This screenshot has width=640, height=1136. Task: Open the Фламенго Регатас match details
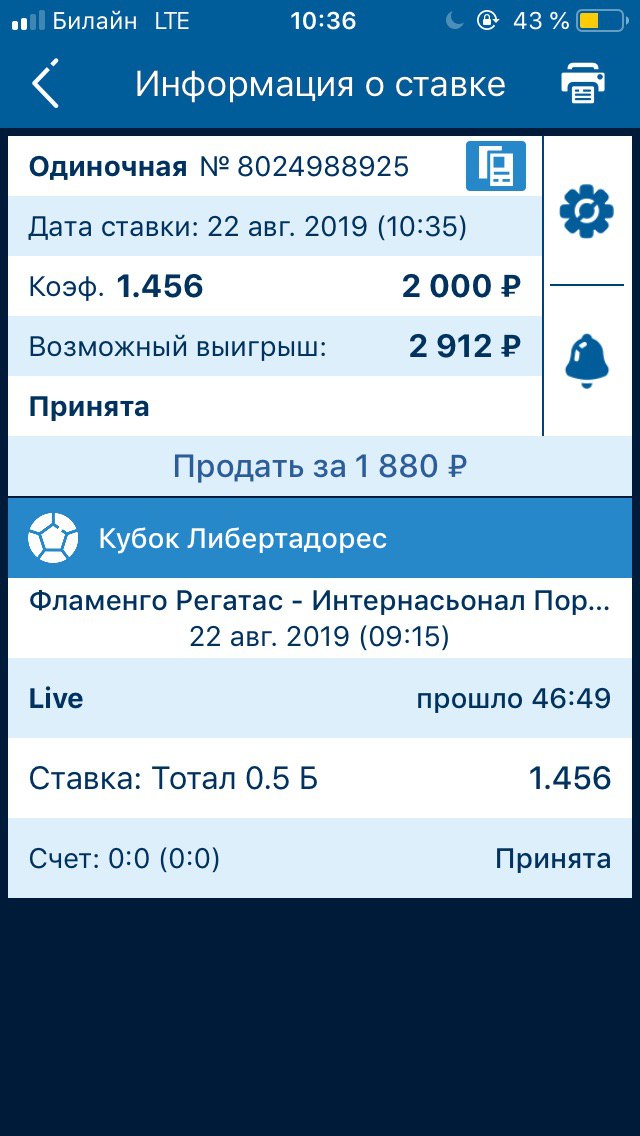click(320, 618)
